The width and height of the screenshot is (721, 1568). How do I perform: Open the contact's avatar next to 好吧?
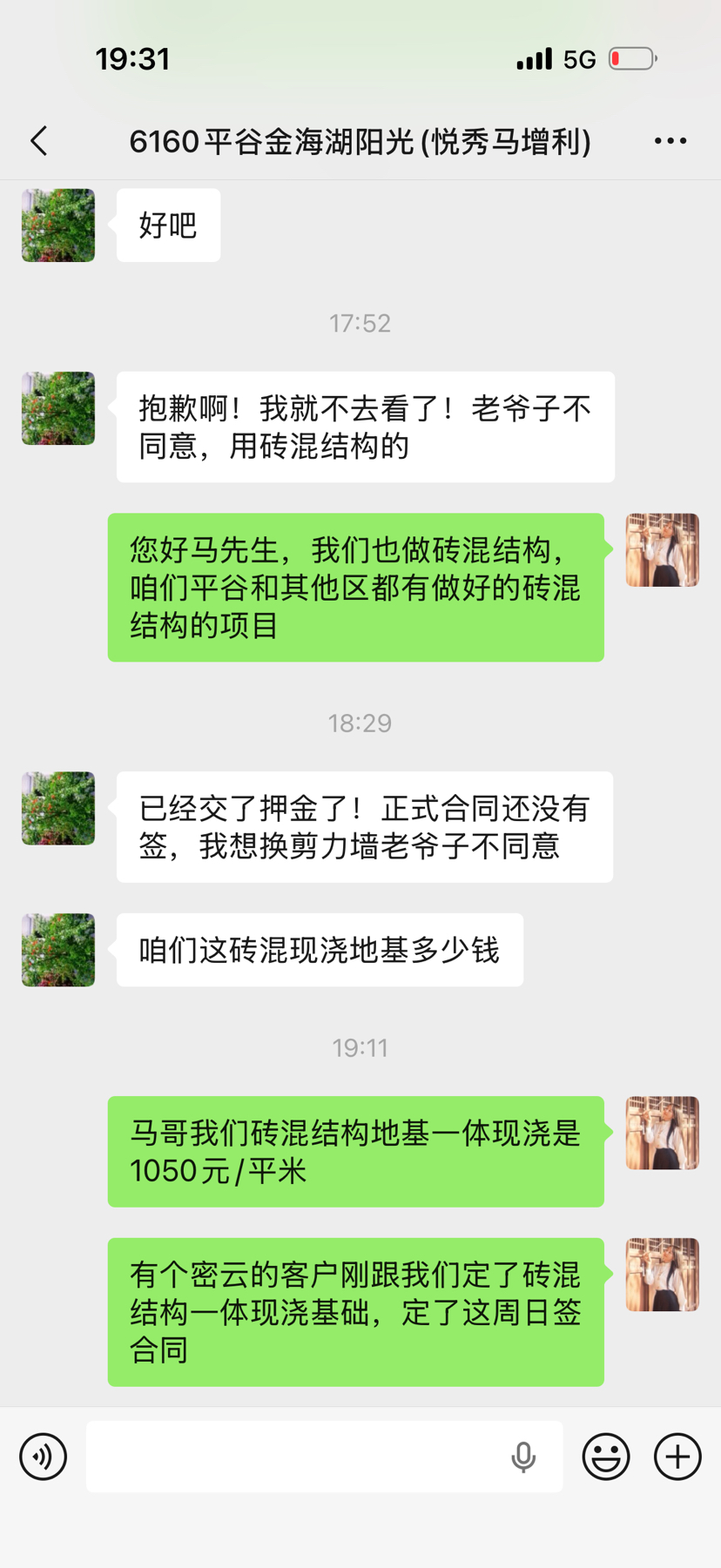point(58,225)
